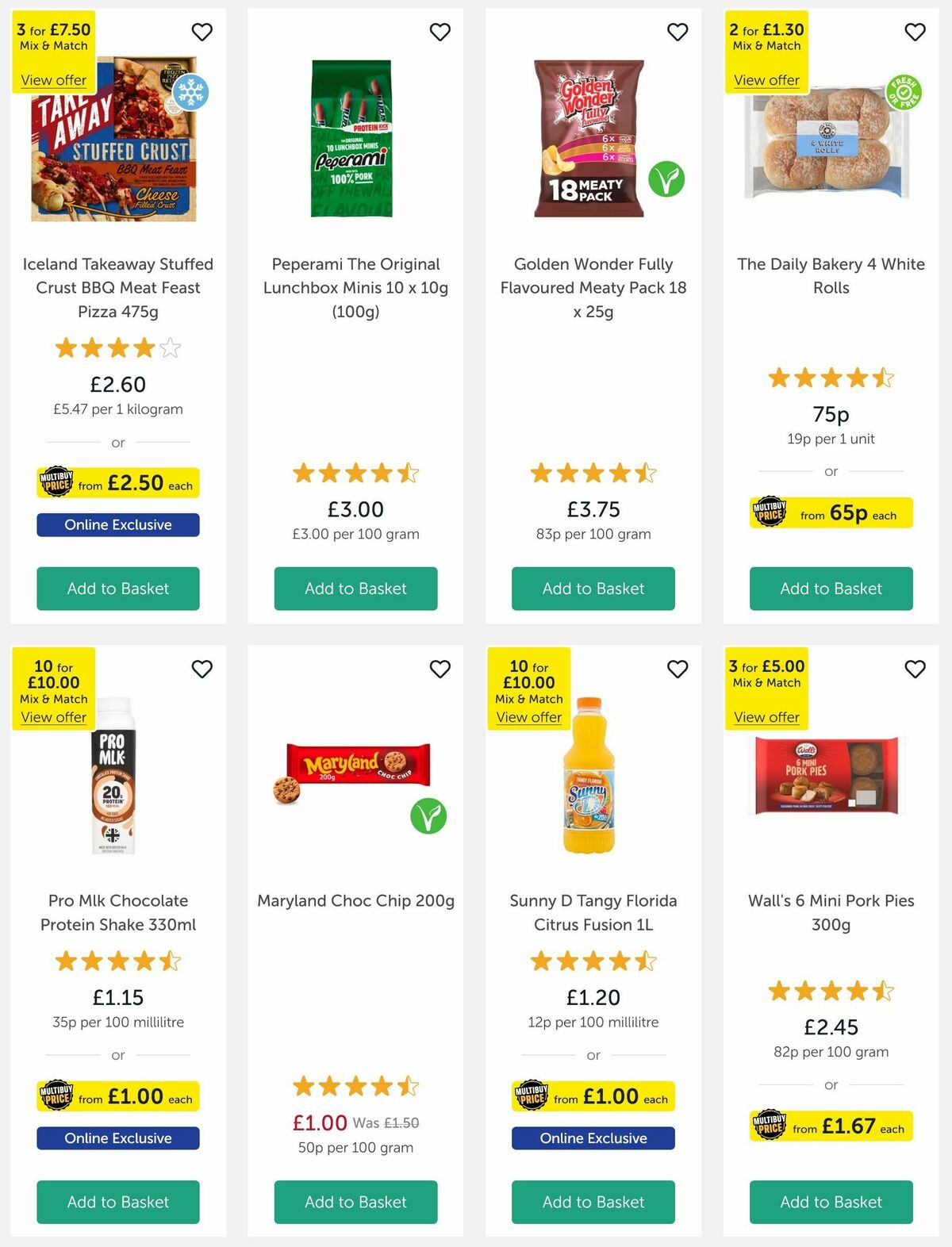Toggle the favourite heart on Pro Mlk Protein Shake
The image size is (952, 1247).
tap(202, 669)
